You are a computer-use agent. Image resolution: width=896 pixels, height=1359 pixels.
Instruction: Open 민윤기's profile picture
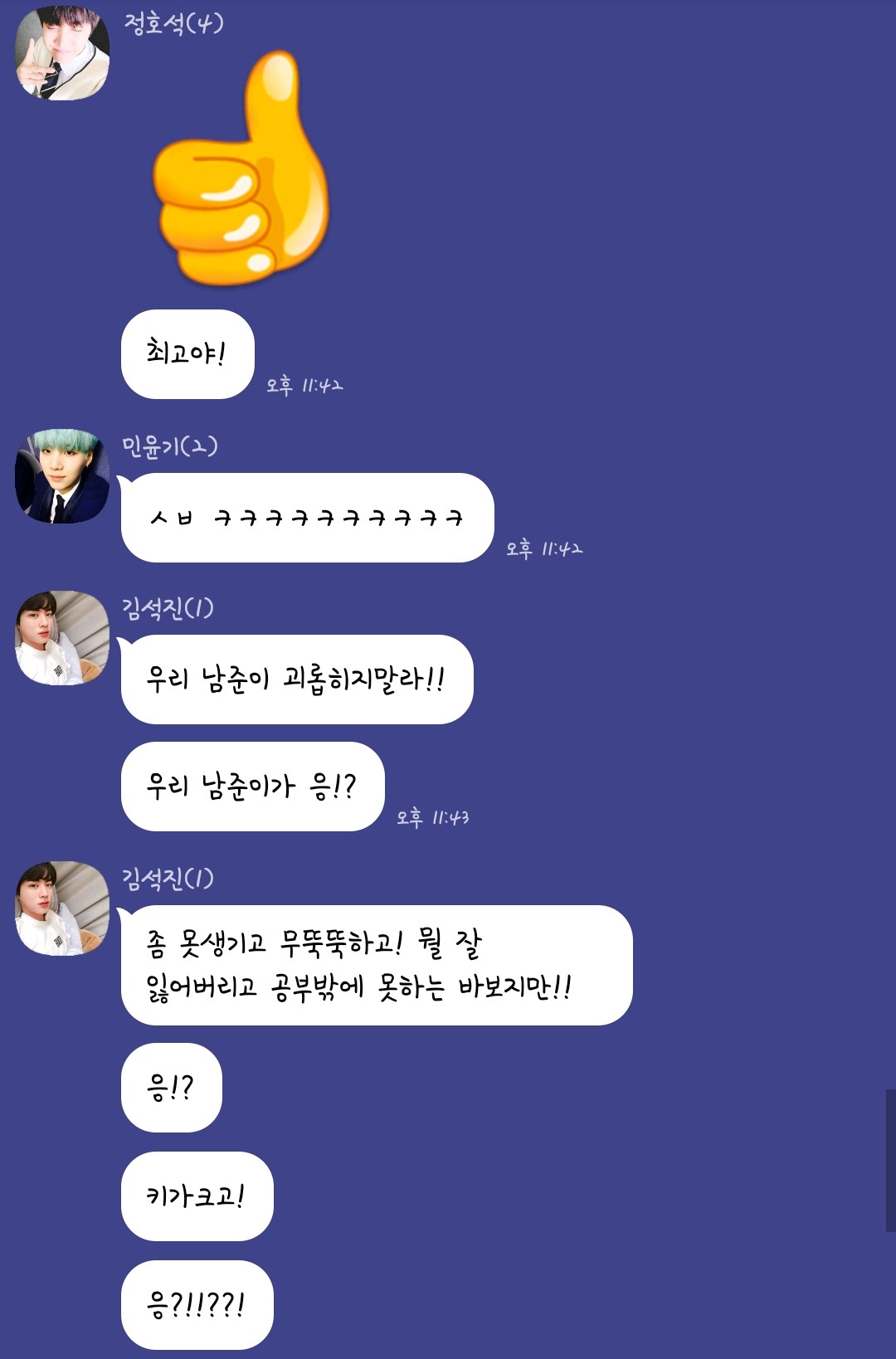click(62, 476)
